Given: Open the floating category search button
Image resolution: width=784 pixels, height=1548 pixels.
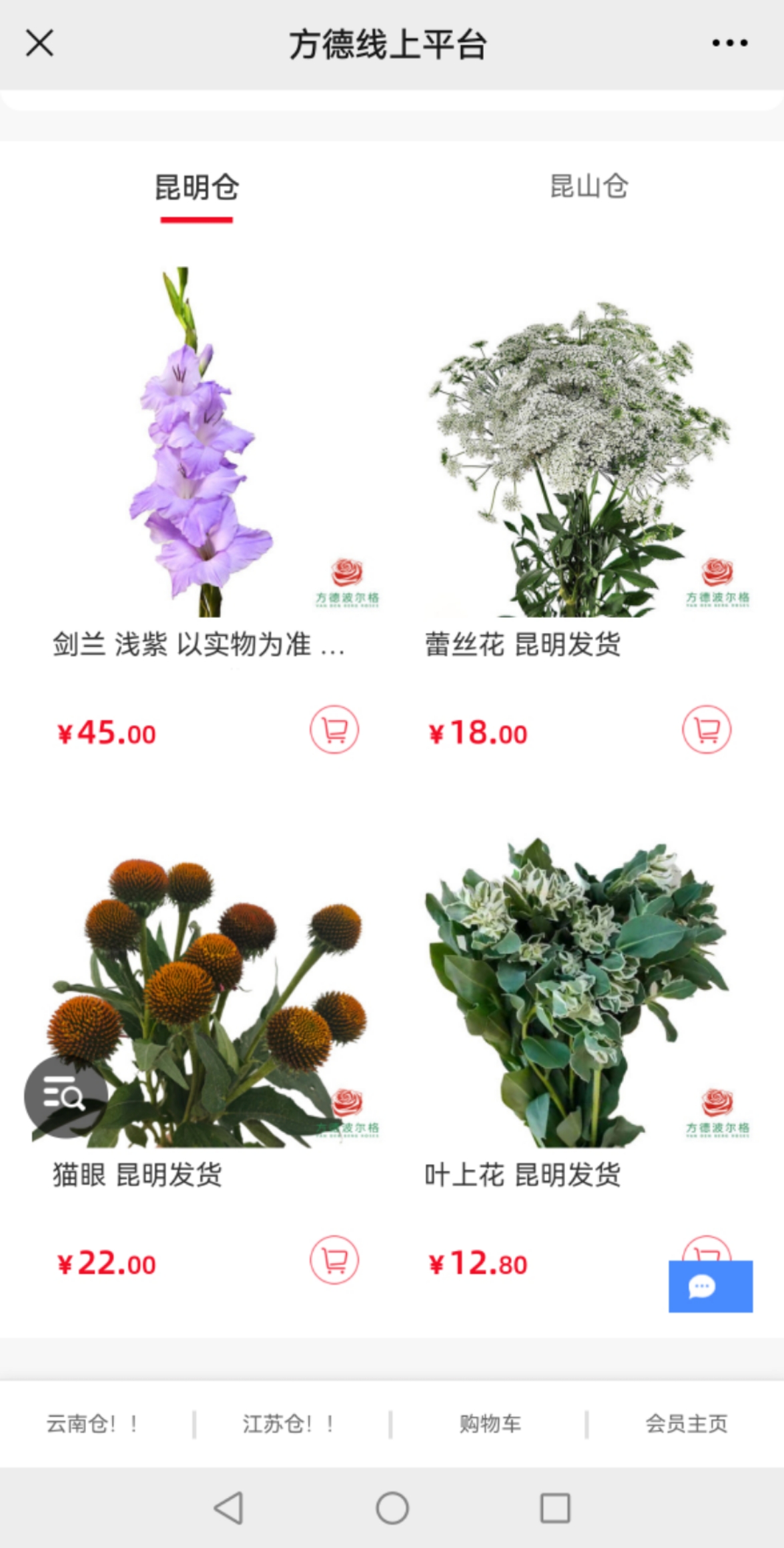Looking at the screenshot, I should (65, 1096).
